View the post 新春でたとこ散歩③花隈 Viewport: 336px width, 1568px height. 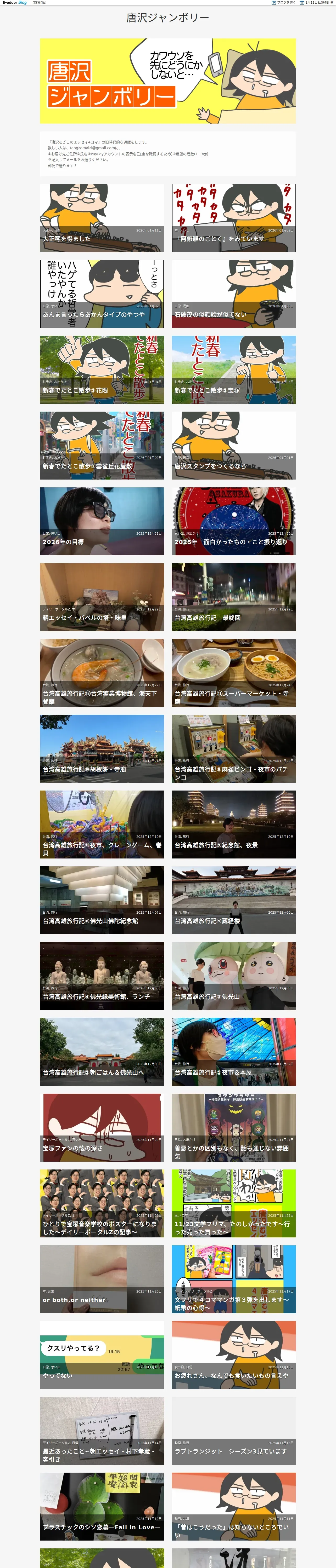76,390
